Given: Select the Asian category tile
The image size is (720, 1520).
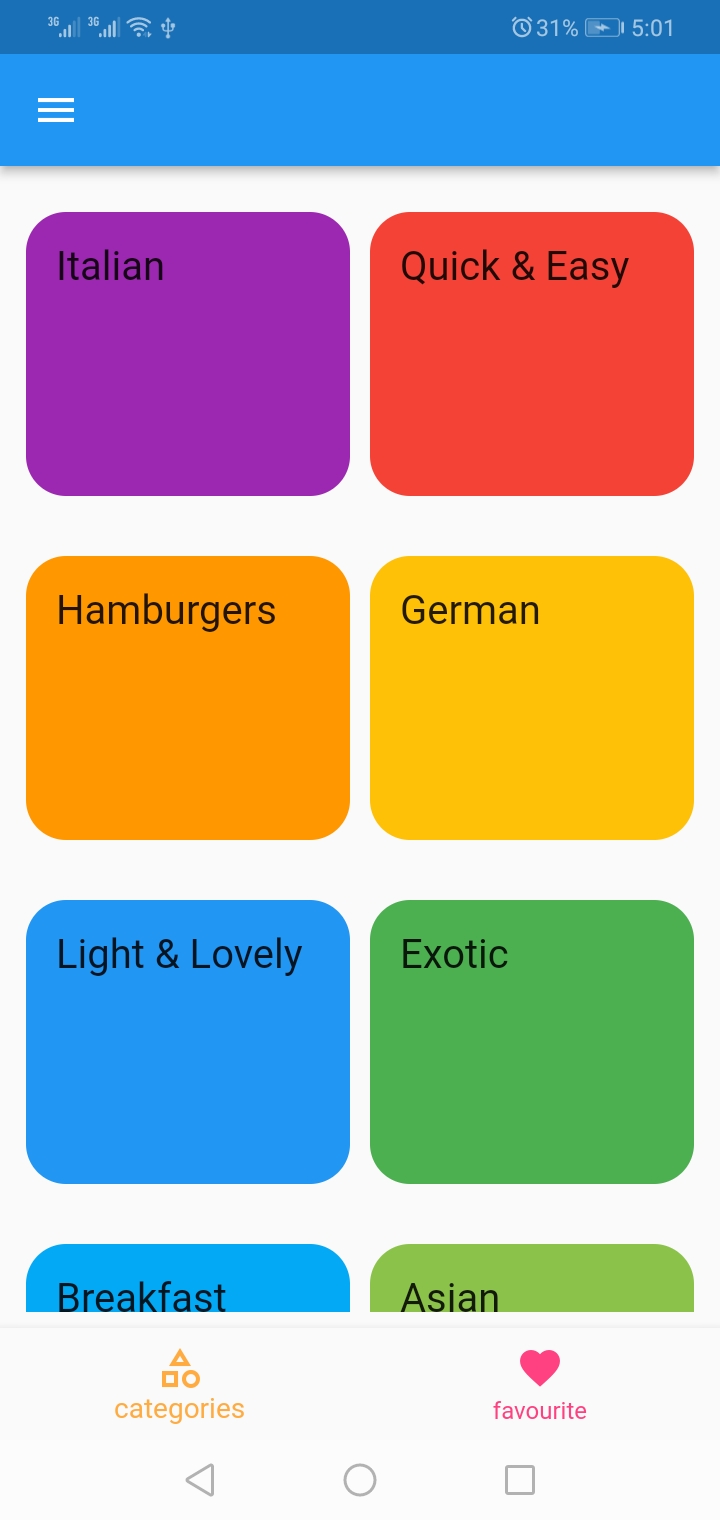Looking at the screenshot, I should click(x=532, y=1290).
